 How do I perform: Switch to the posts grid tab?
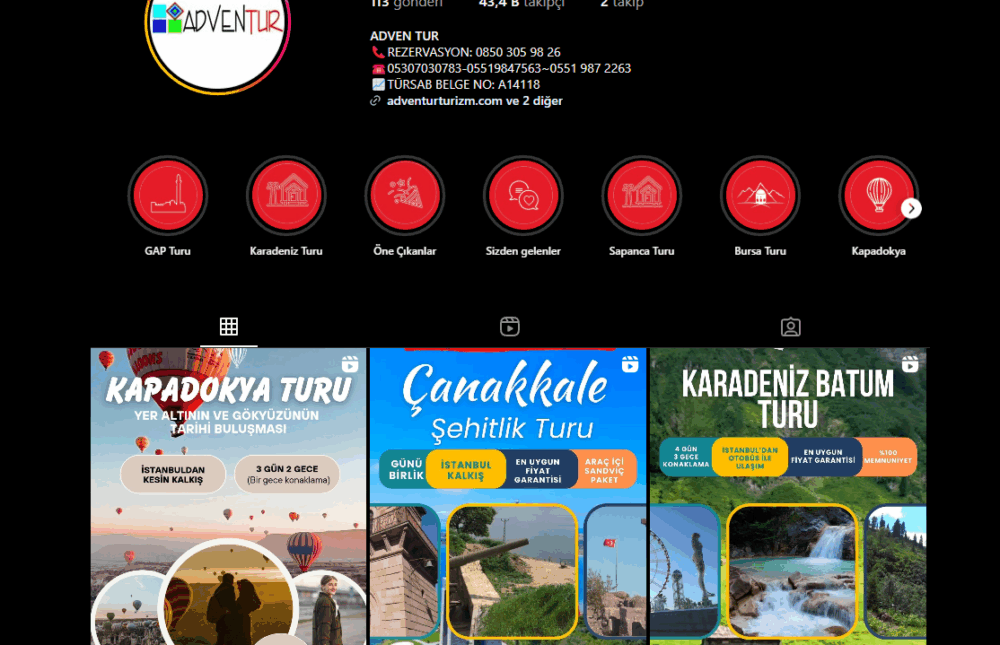pos(229,327)
